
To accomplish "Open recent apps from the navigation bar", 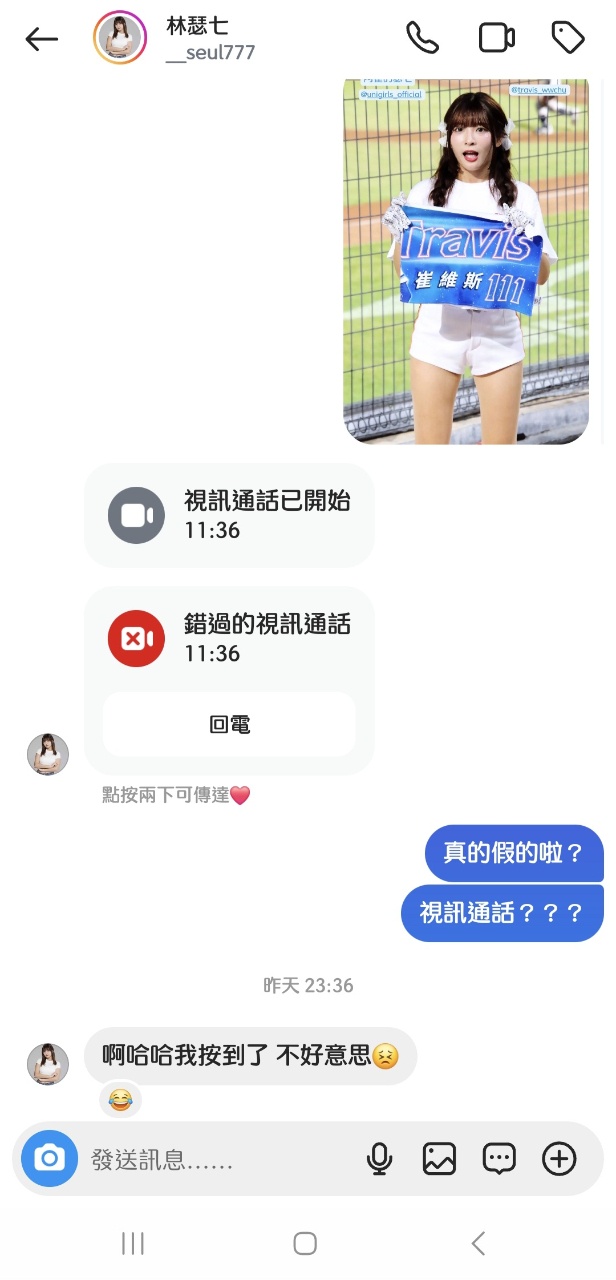I will pos(132,1243).
